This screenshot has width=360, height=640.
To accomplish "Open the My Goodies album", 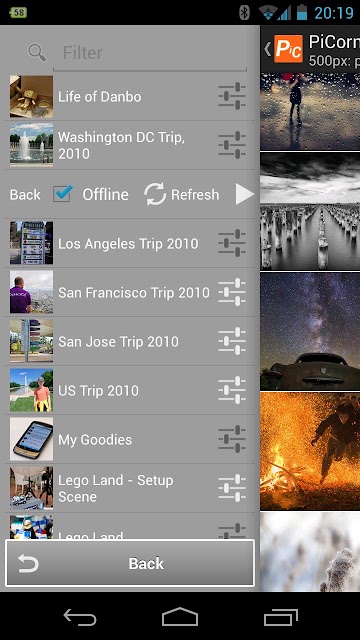I will tap(130, 439).
